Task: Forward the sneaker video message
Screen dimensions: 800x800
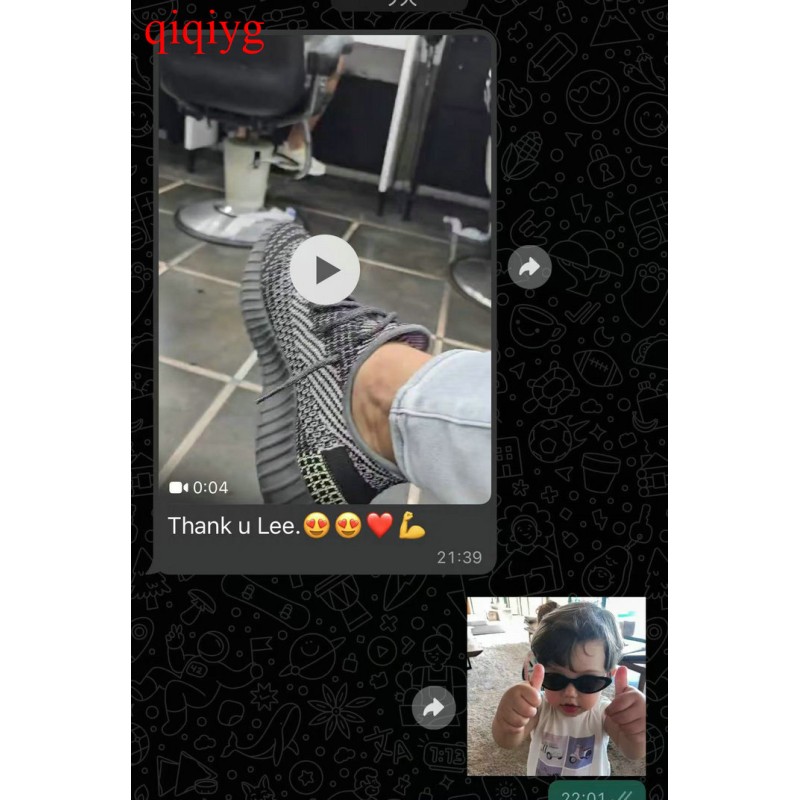Action: 530,267
